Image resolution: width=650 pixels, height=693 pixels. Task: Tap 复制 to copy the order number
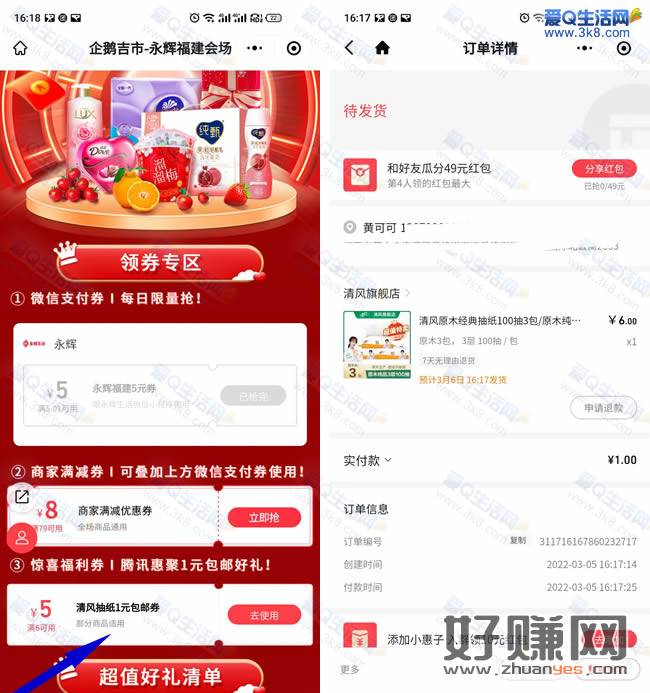click(517, 540)
